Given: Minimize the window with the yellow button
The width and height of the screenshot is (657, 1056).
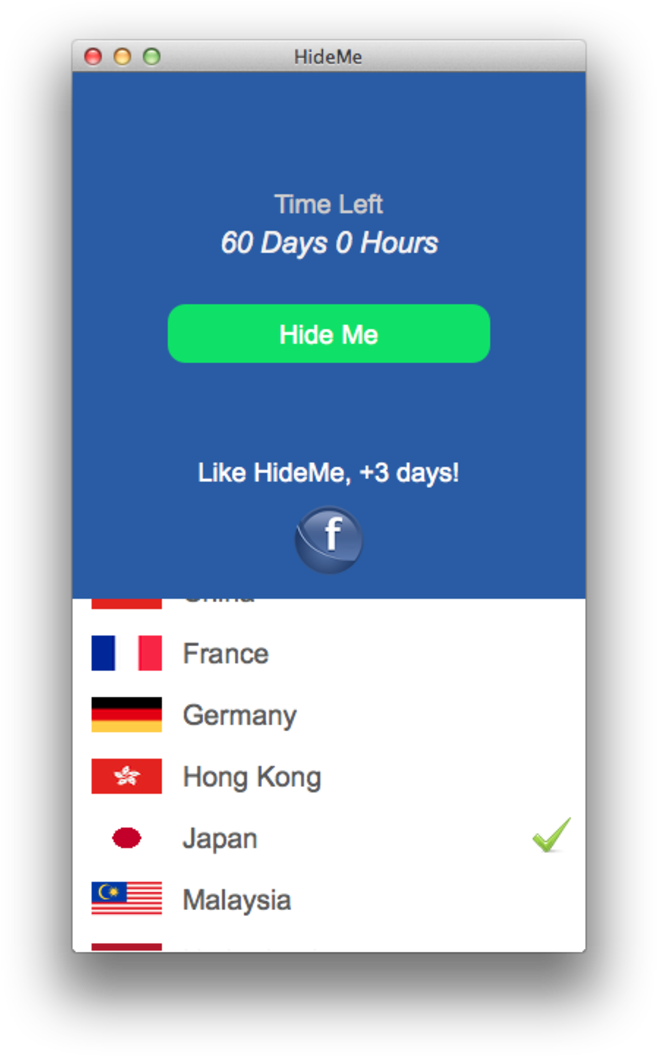Looking at the screenshot, I should click(x=123, y=57).
